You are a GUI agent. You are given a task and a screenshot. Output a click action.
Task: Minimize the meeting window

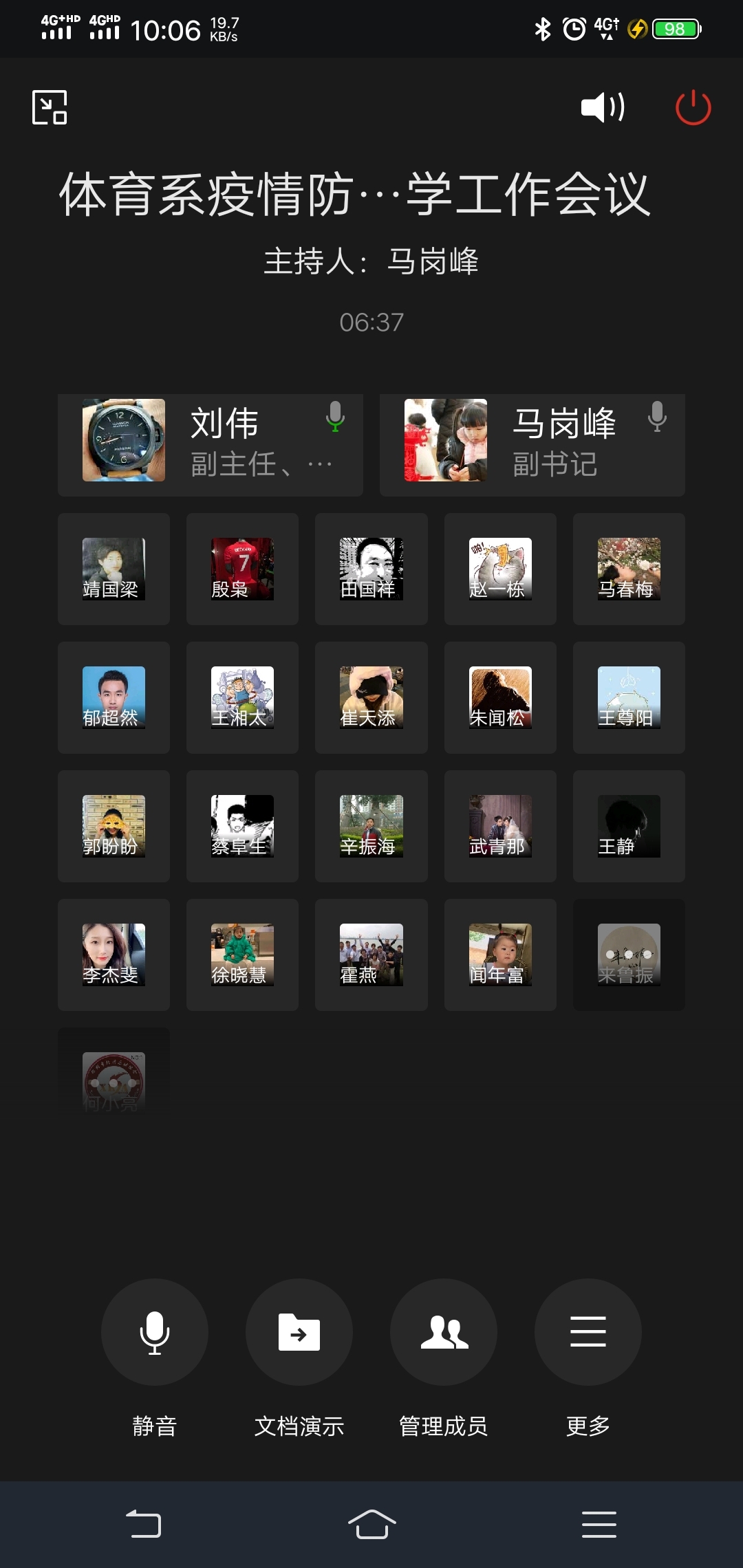click(x=50, y=107)
